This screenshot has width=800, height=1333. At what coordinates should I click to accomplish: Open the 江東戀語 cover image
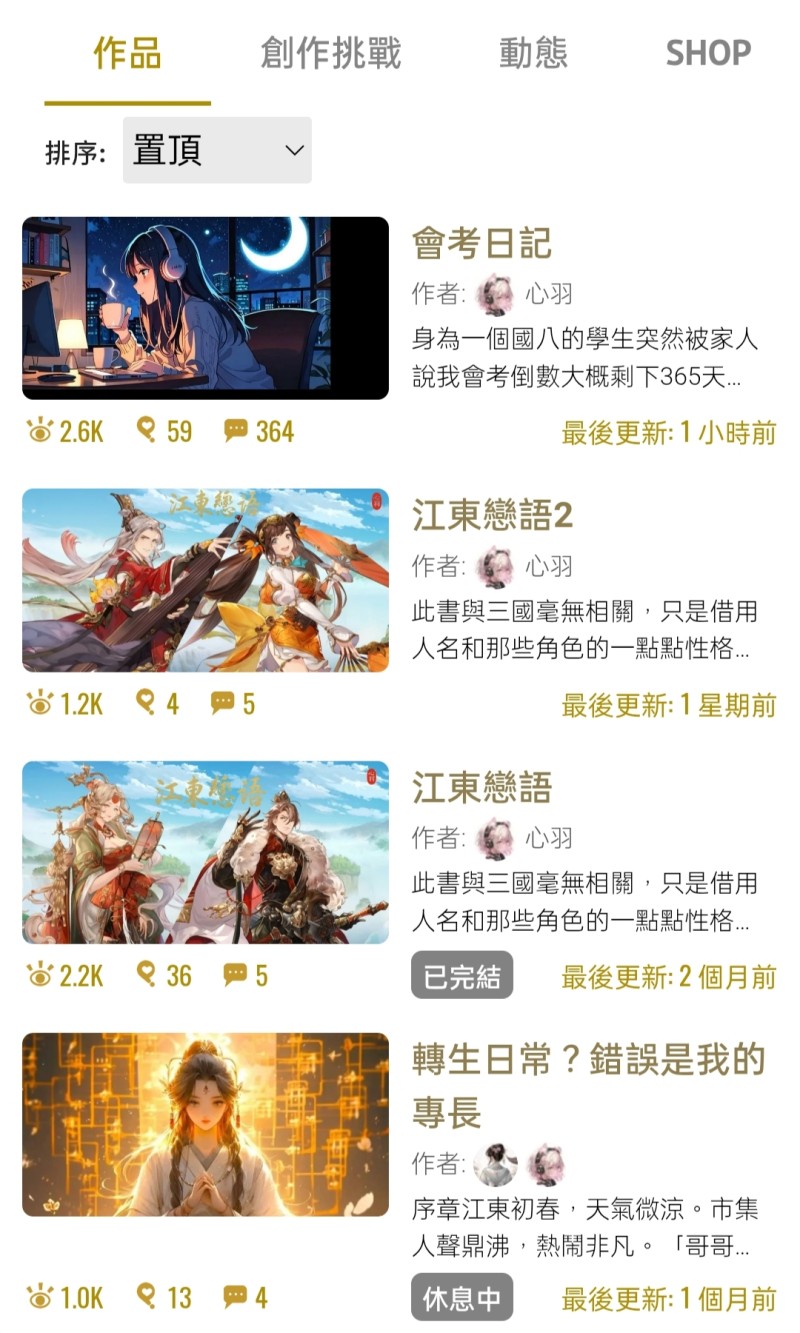coord(205,852)
